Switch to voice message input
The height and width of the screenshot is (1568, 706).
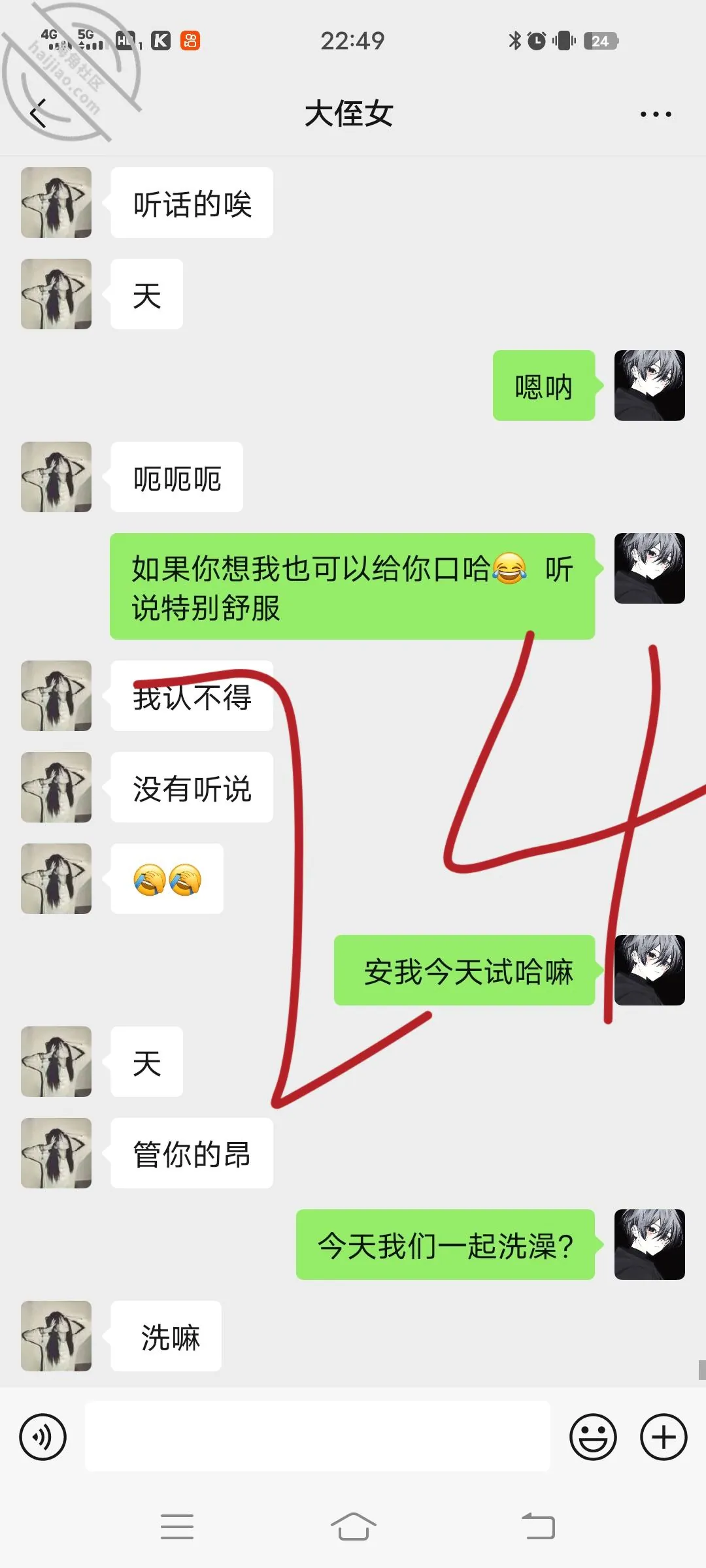click(x=43, y=1437)
